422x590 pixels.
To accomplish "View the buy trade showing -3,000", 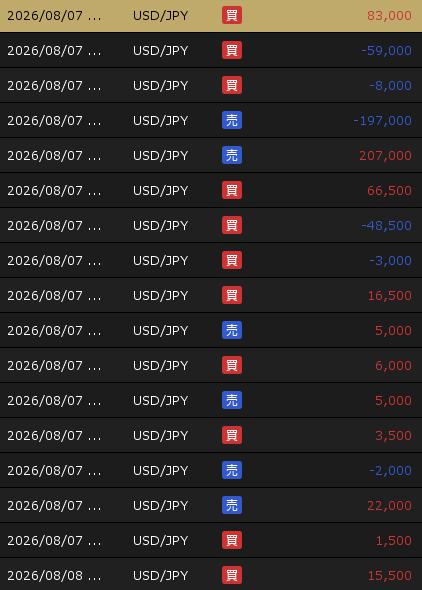I will pos(211,260).
